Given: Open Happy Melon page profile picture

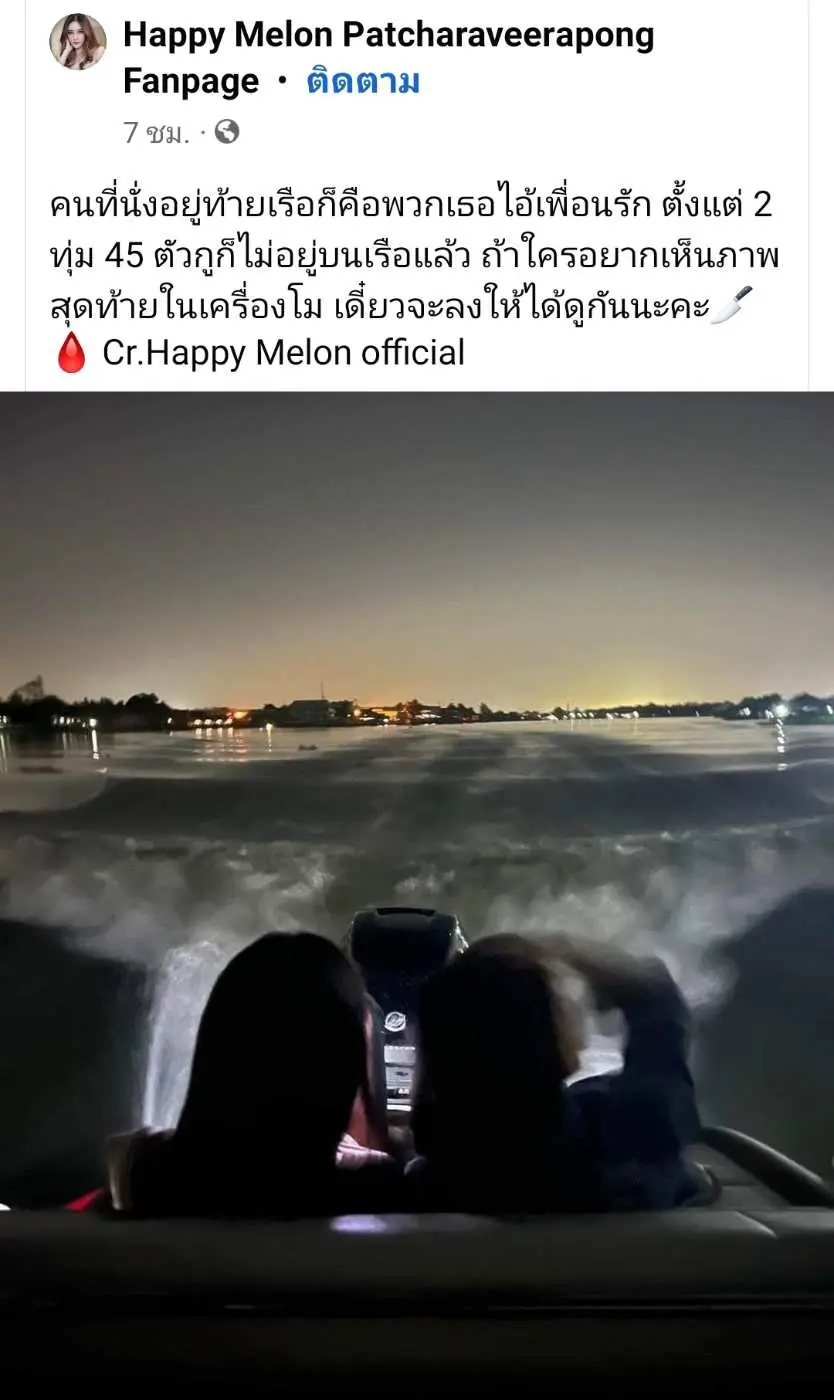Looking at the screenshot, I should pyautogui.click(x=78, y=42).
